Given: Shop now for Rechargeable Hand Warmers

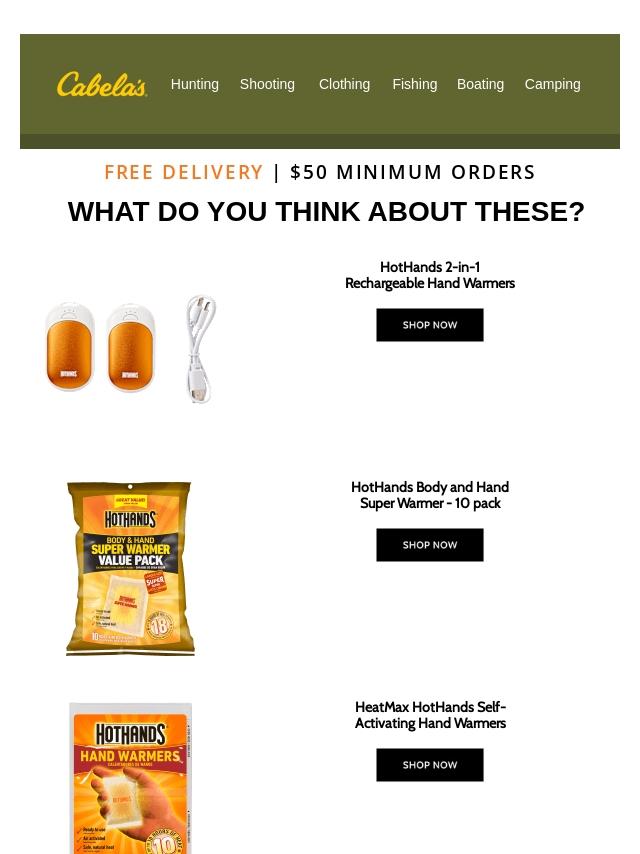Looking at the screenshot, I should point(429,325).
